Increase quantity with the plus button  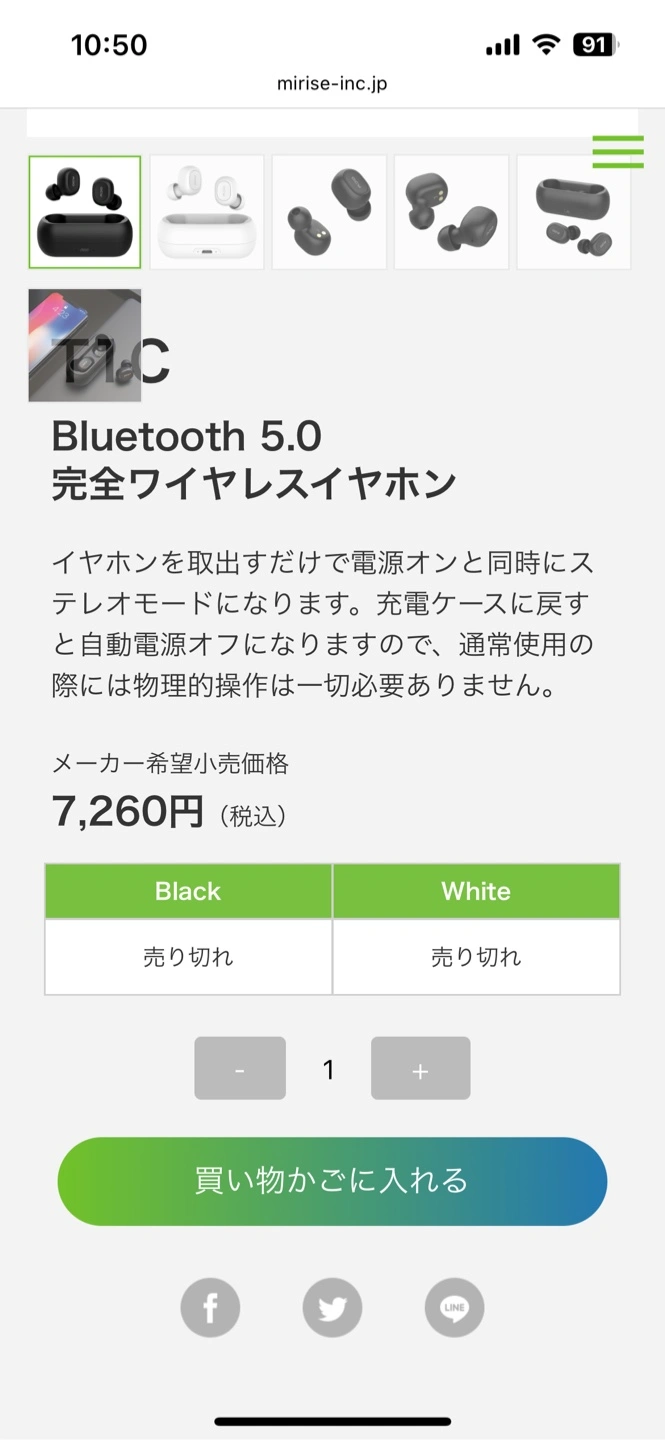tap(420, 1069)
